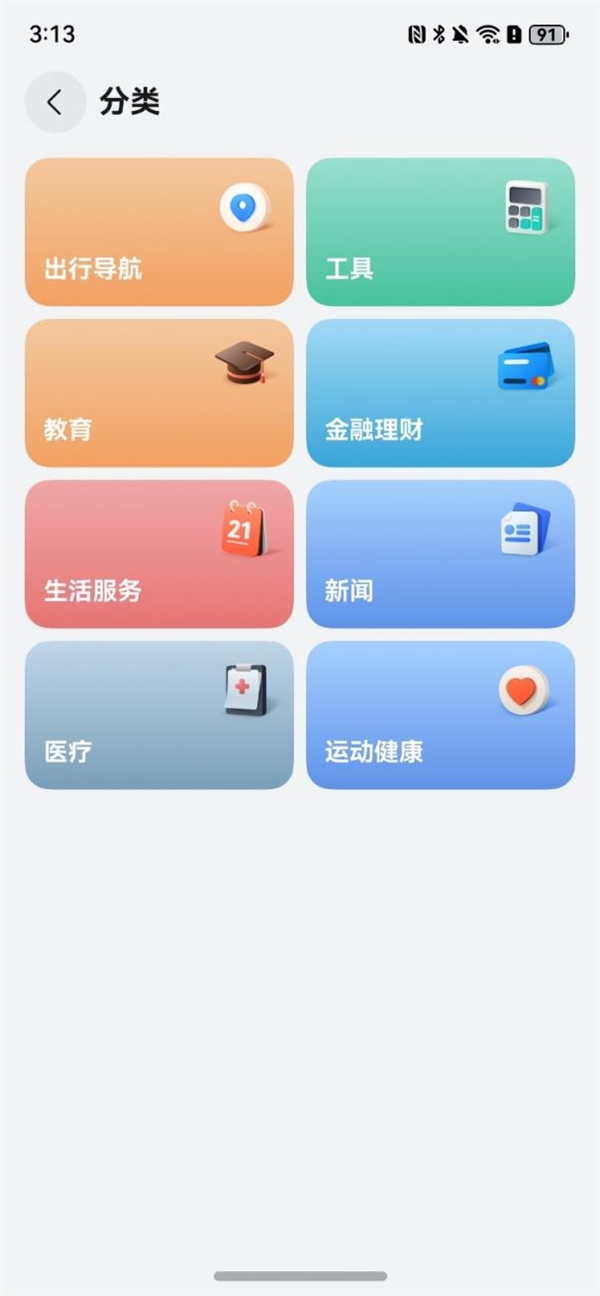Go back from the 分类 page
600x1296 pixels.
pos(55,102)
